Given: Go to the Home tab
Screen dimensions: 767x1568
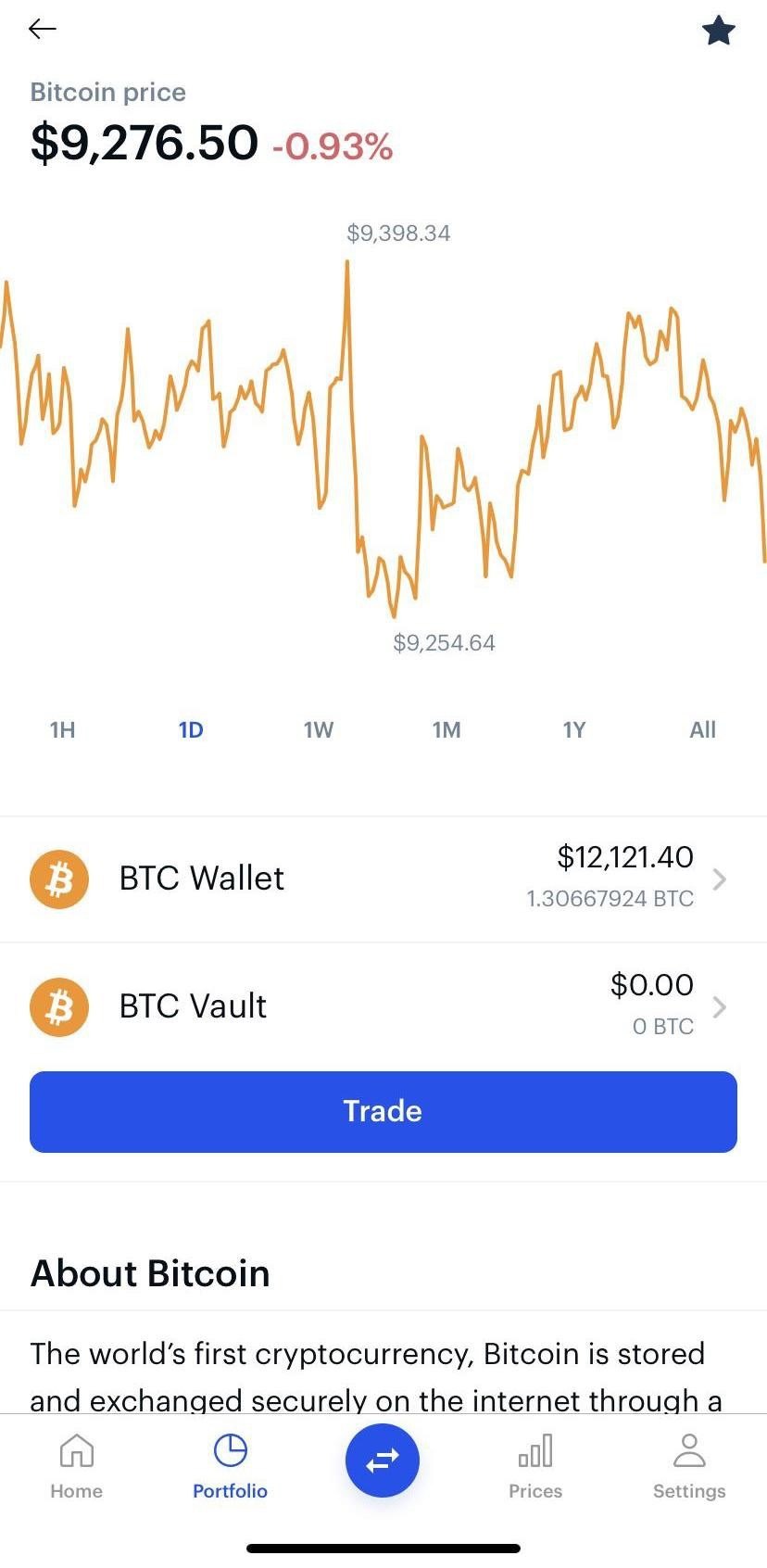Looking at the screenshot, I should [x=77, y=1466].
